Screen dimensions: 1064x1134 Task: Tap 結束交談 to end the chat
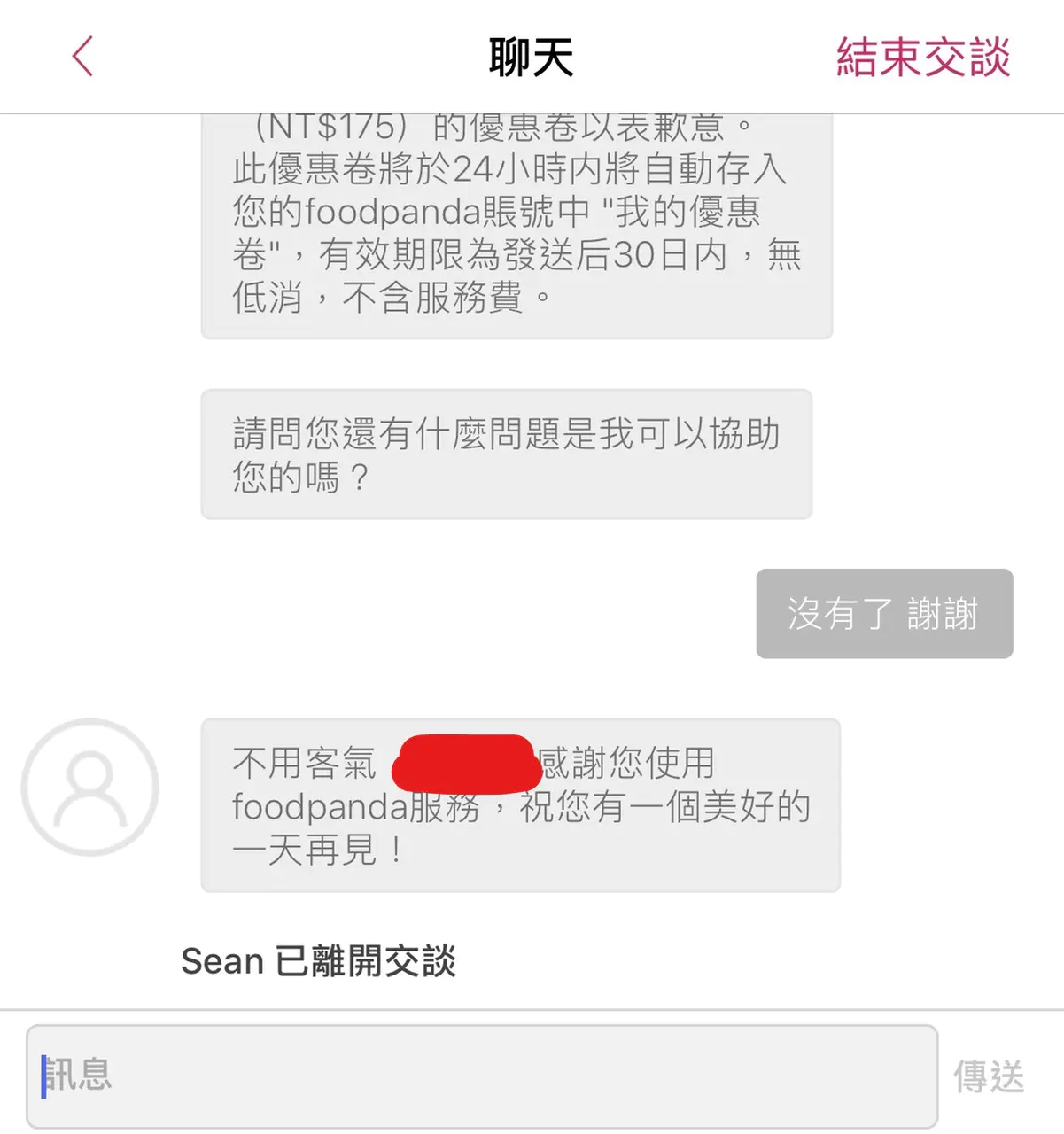922,58
